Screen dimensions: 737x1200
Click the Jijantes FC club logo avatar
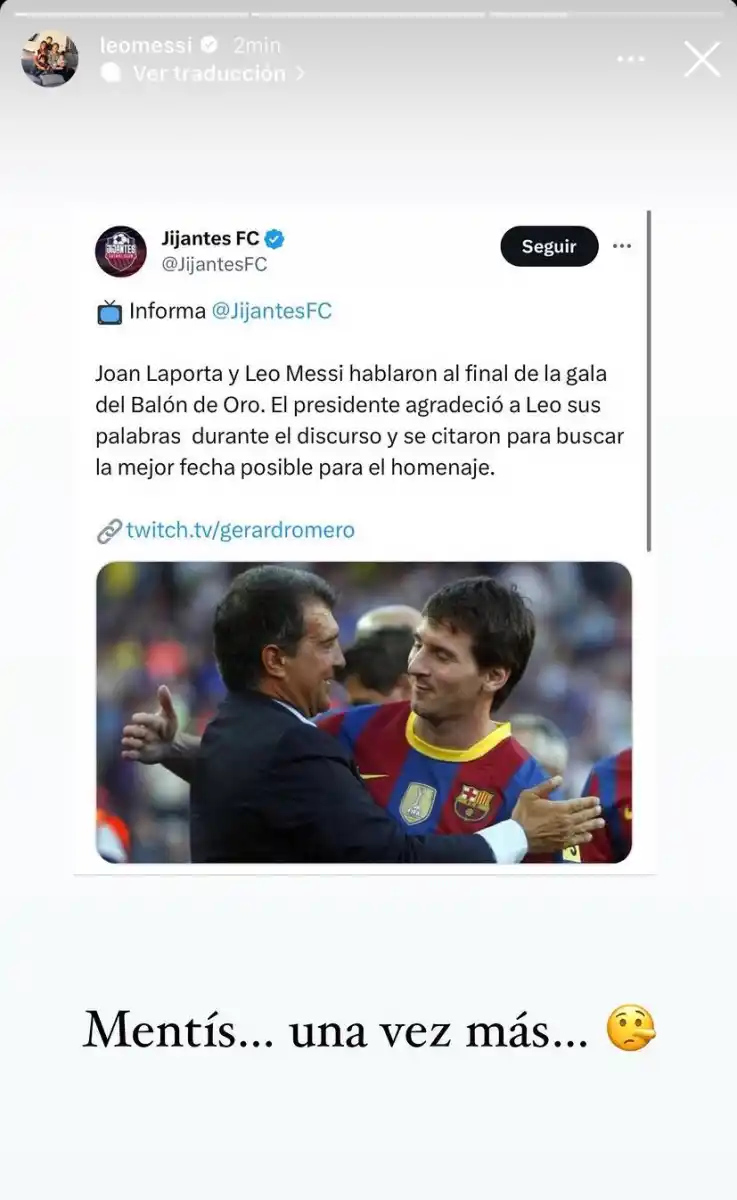(120, 250)
